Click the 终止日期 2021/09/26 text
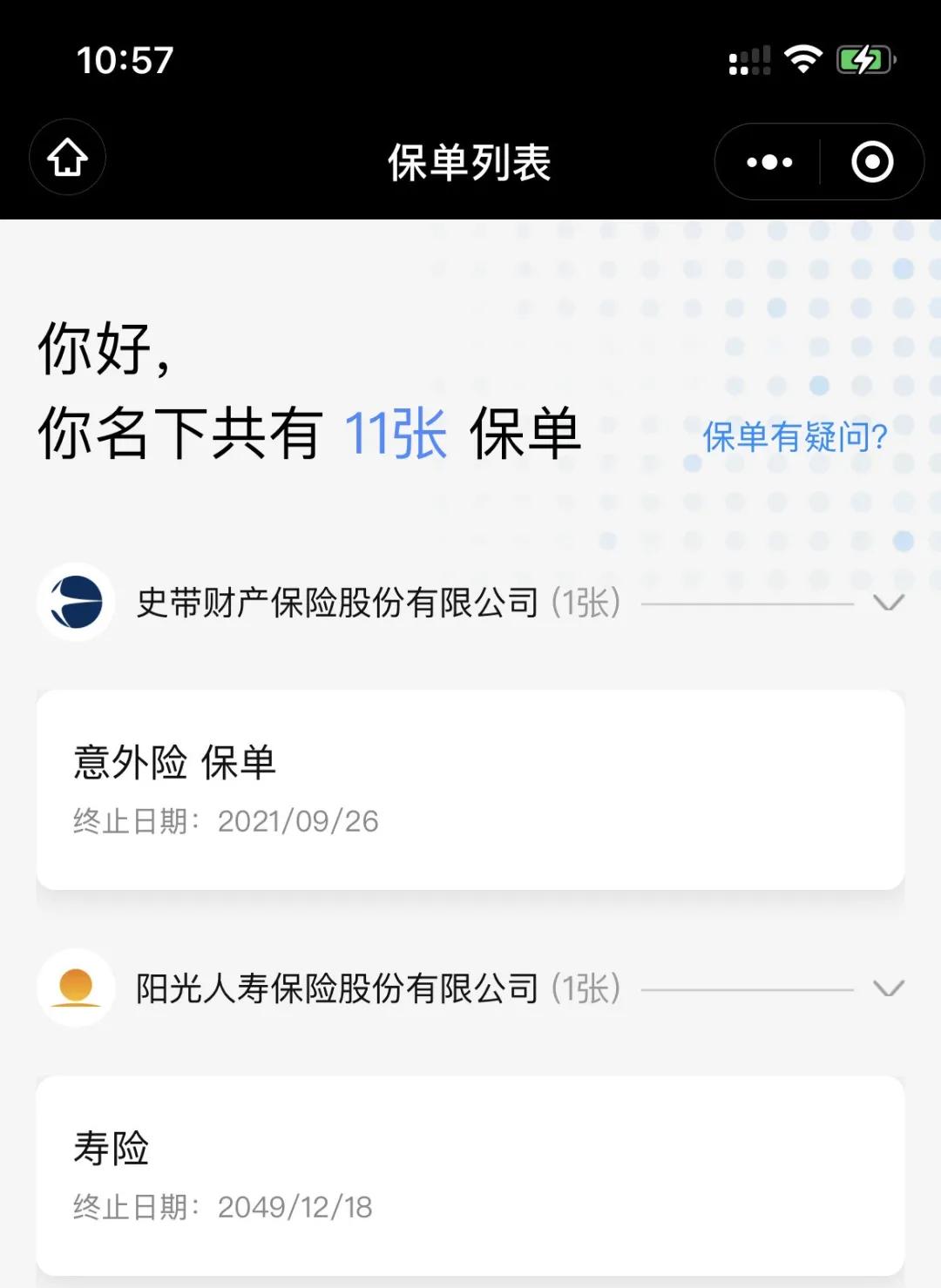This screenshot has width=941, height=1288. coord(222,819)
